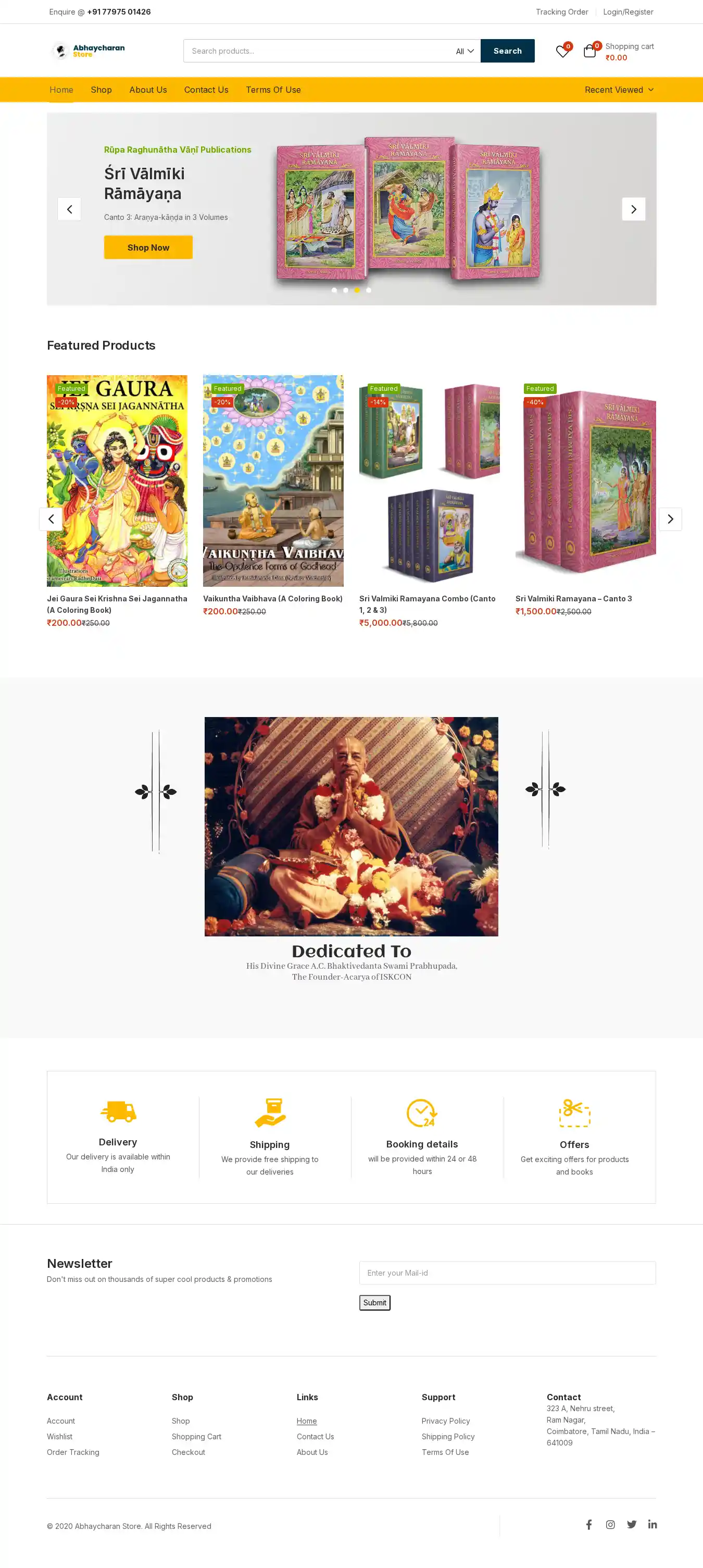The image size is (703, 1568).
Task: Switch to the Shop menu item
Action: (101, 90)
